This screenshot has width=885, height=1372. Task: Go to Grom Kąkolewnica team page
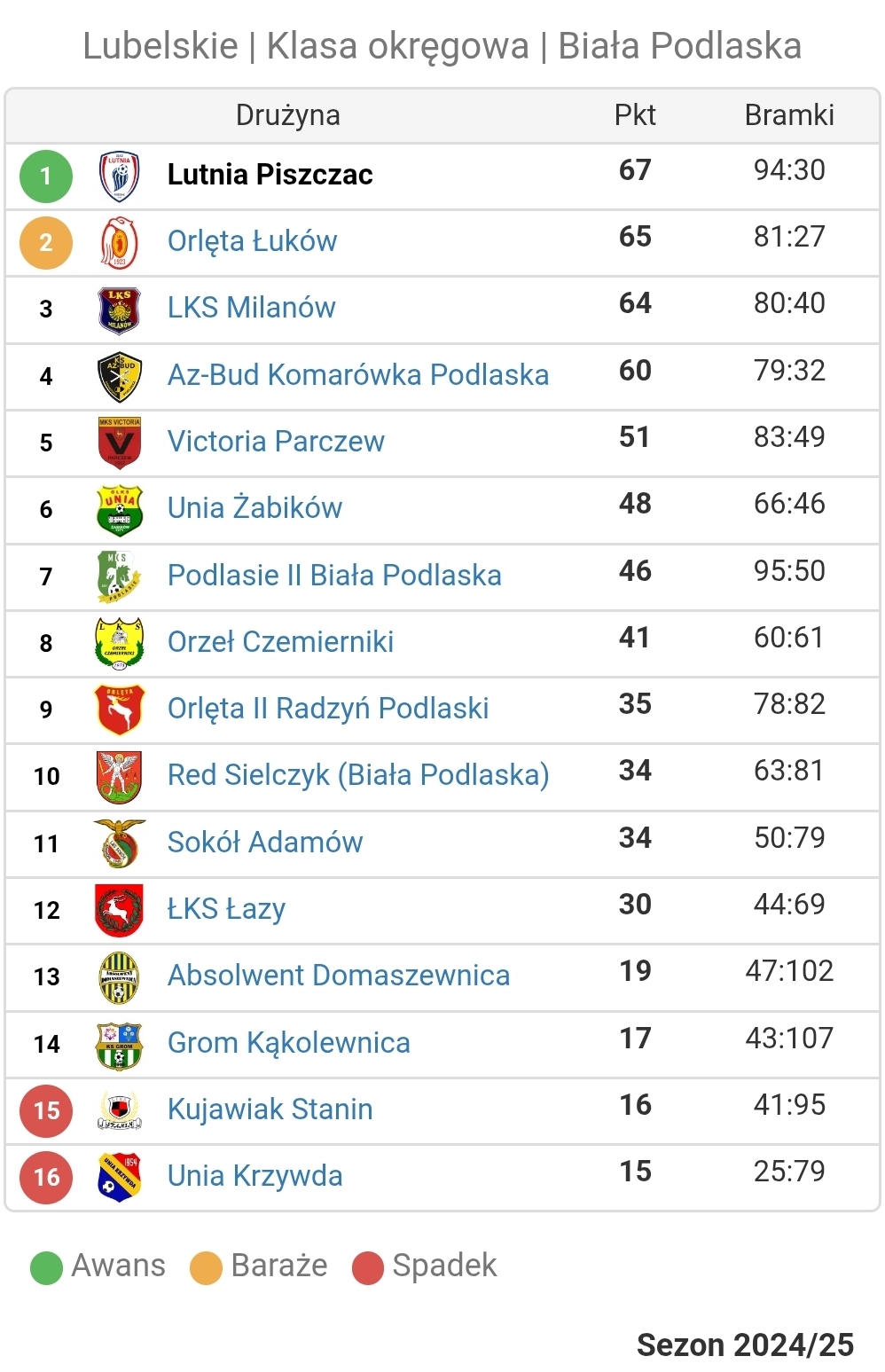(288, 1043)
